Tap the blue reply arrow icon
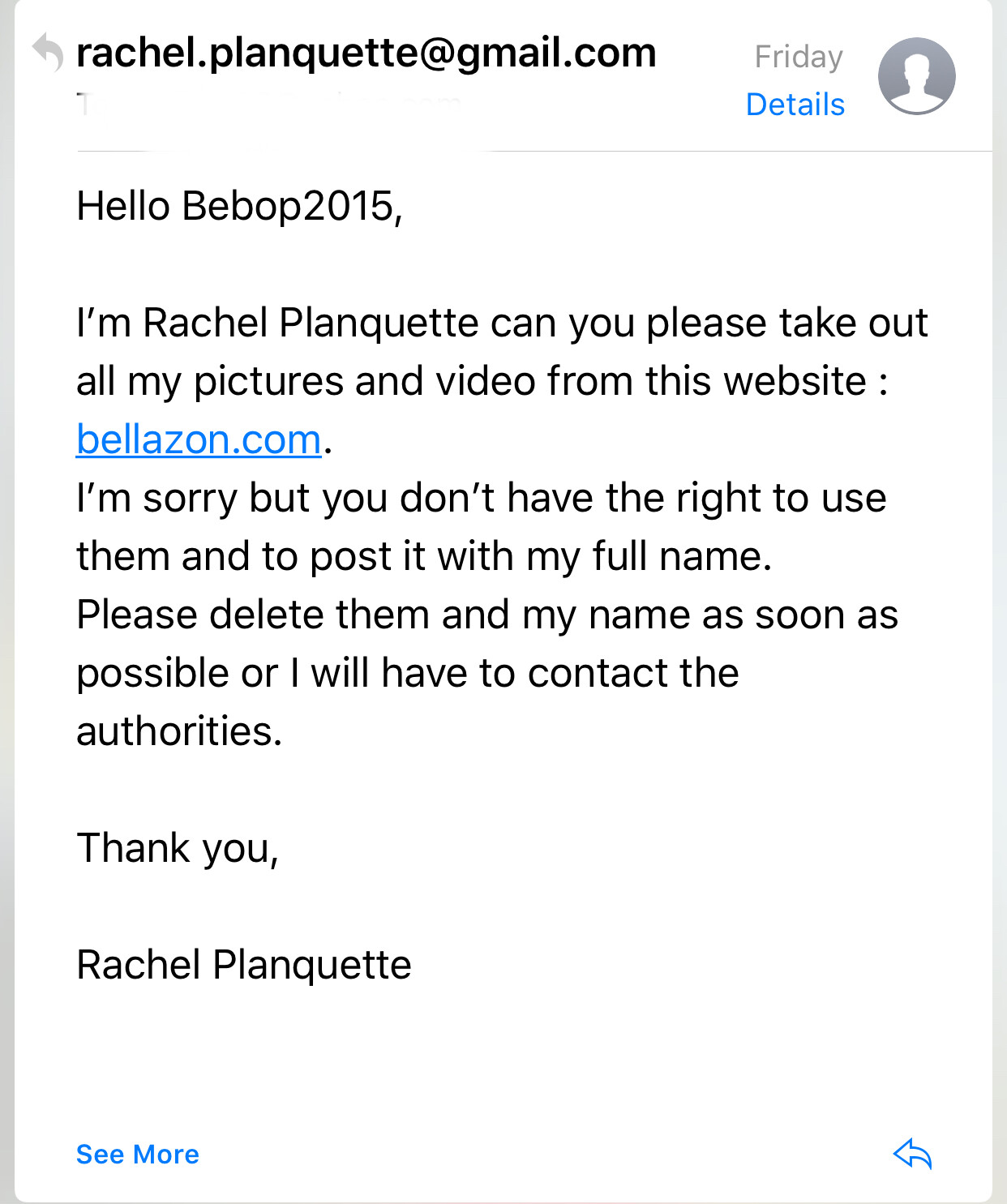1007x1204 pixels. point(912,1153)
